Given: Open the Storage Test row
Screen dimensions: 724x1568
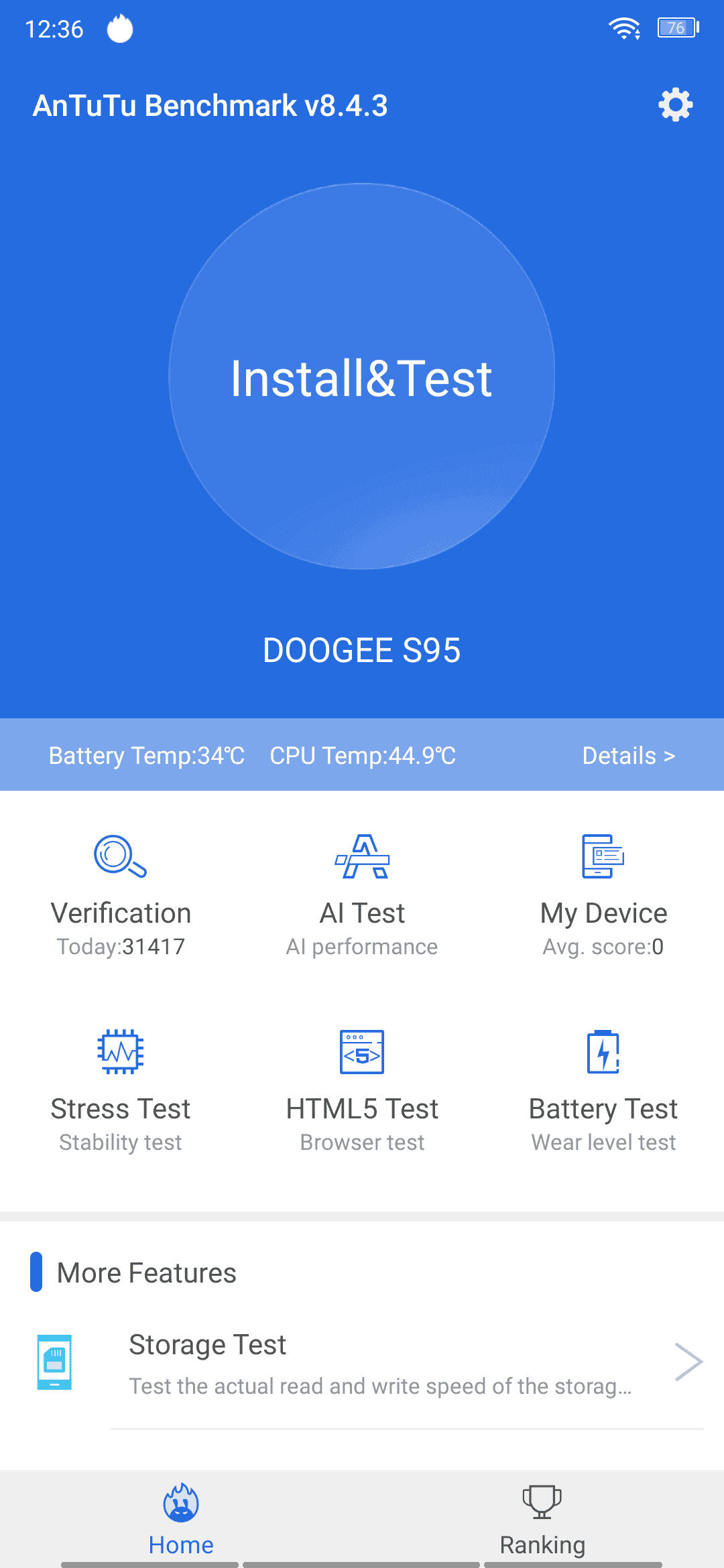Looking at the screenshot, I should tap(362, 1364).
